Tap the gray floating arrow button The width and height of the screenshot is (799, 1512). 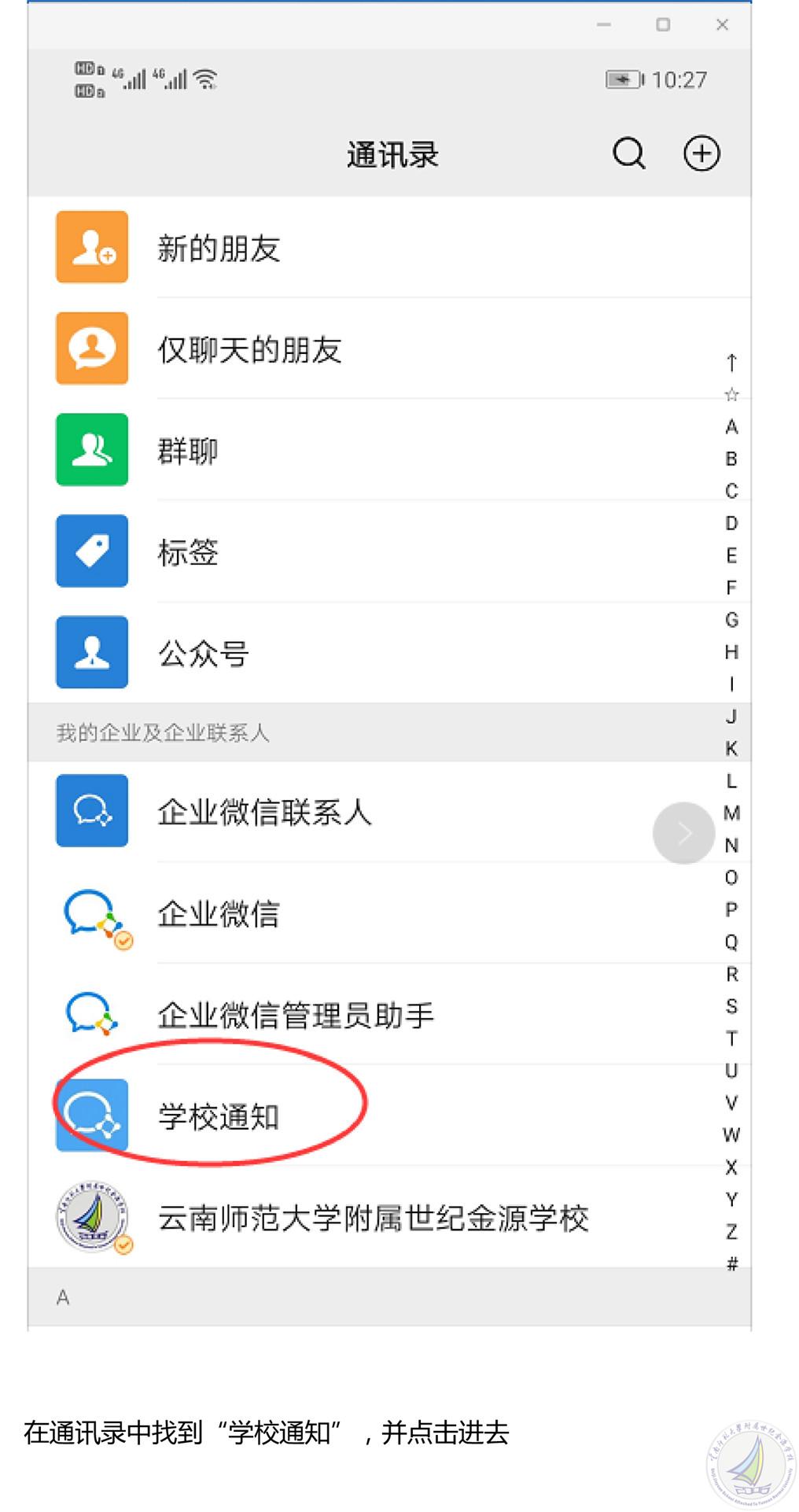coord(683,833)
